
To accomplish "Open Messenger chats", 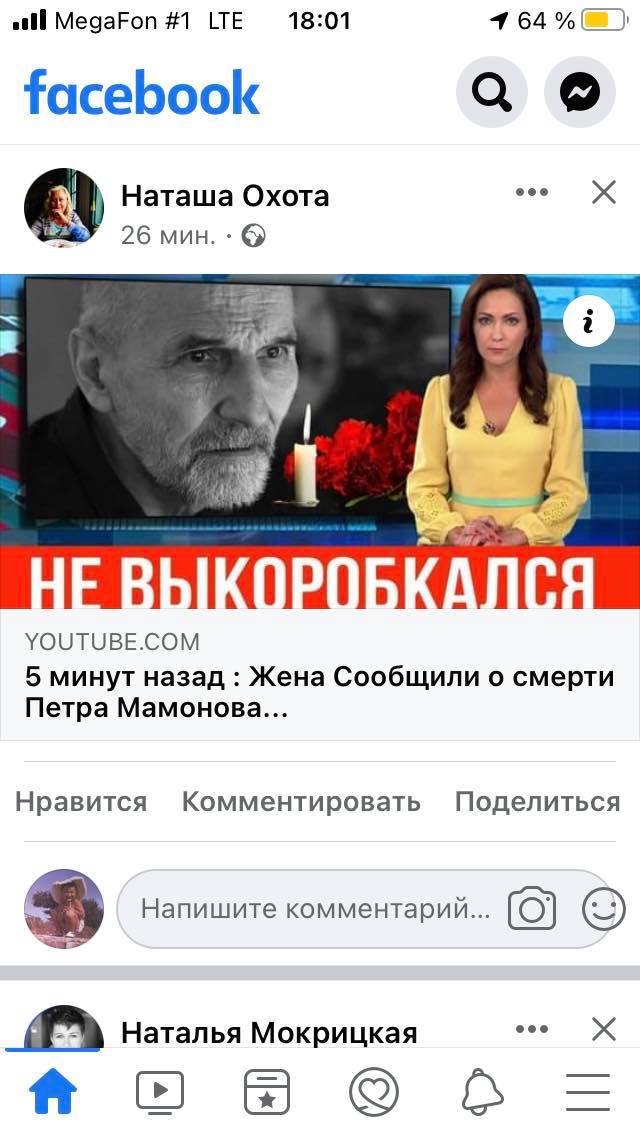I will coord(580,93).
